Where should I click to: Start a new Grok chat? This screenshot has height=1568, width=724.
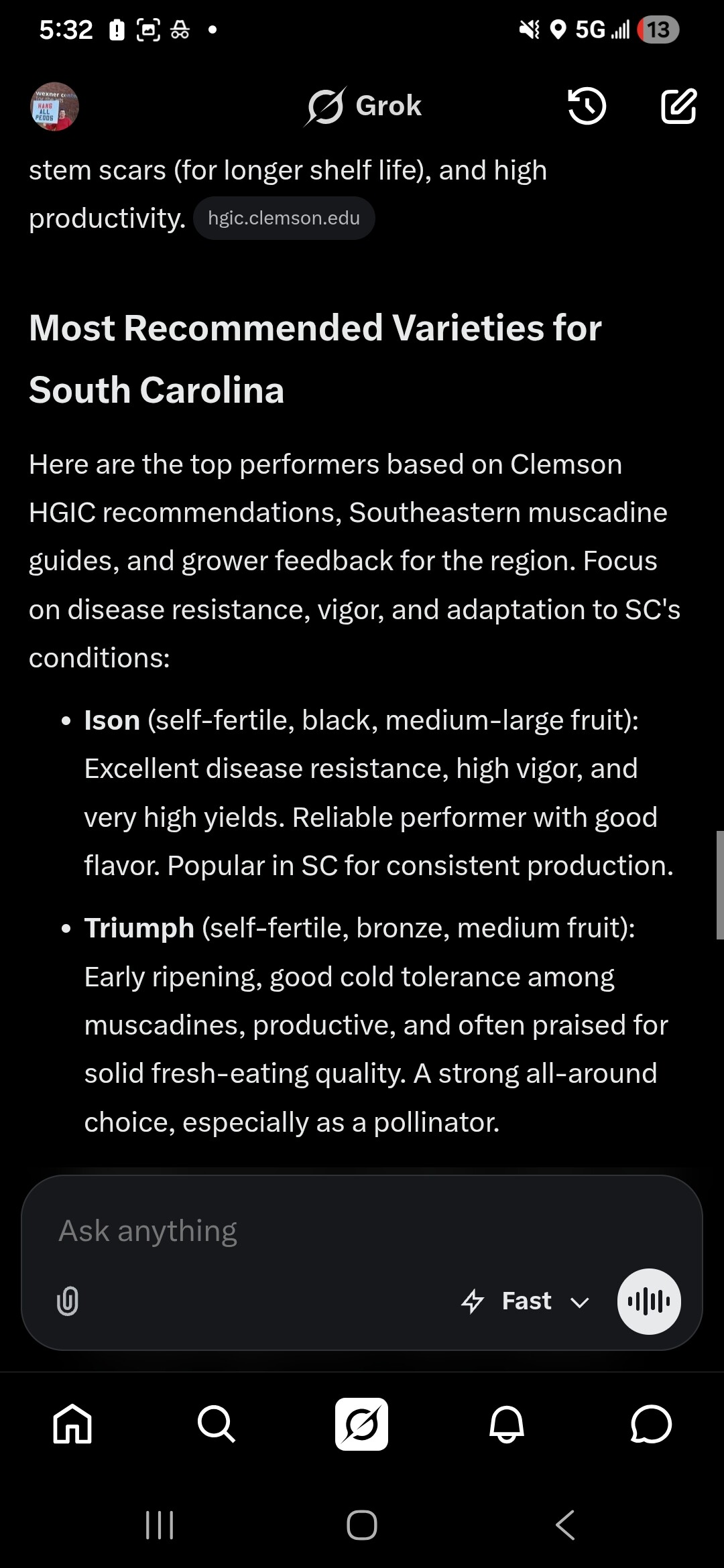point(678,107)
